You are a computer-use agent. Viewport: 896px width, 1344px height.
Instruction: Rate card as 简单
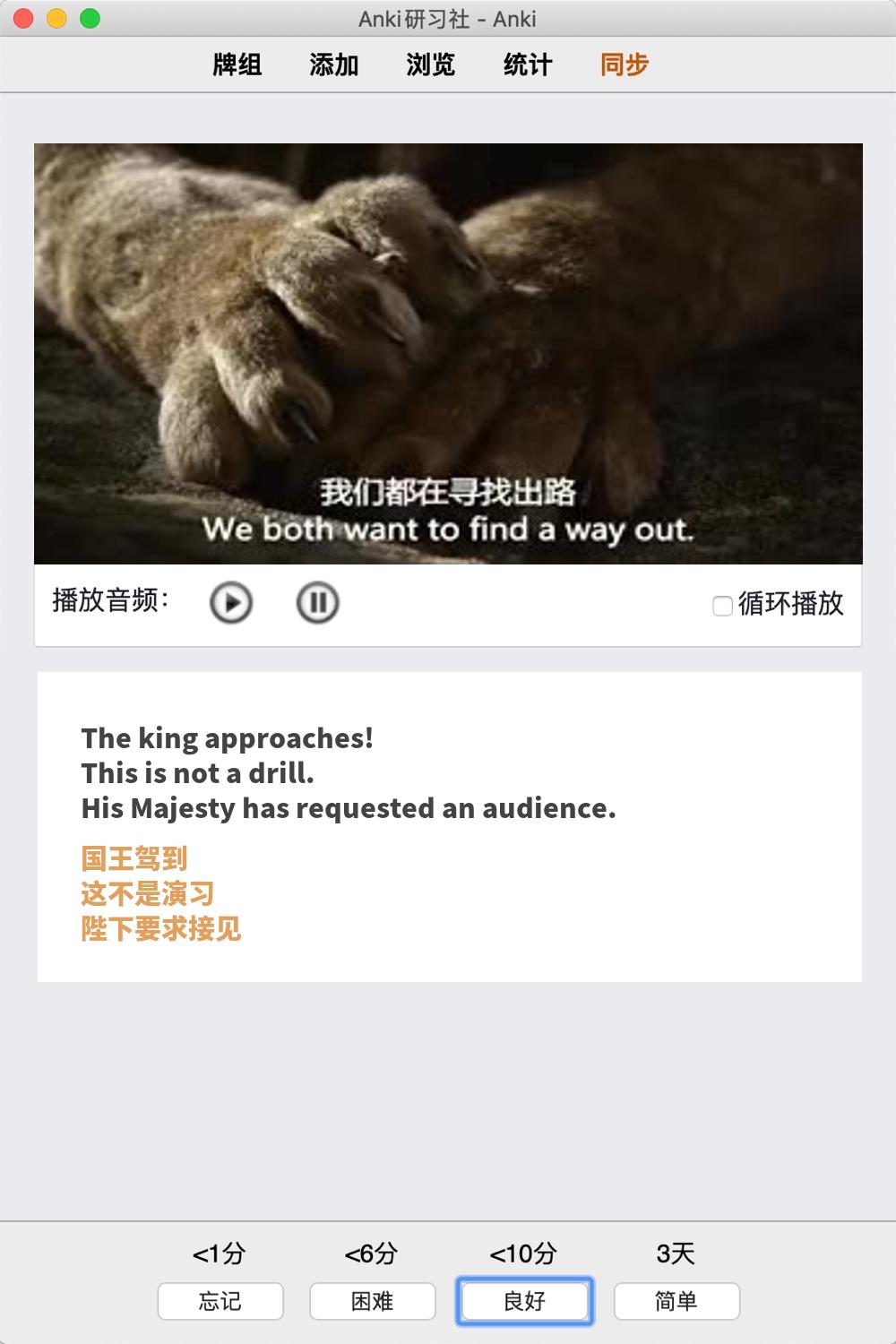(x=676, y=1301)
